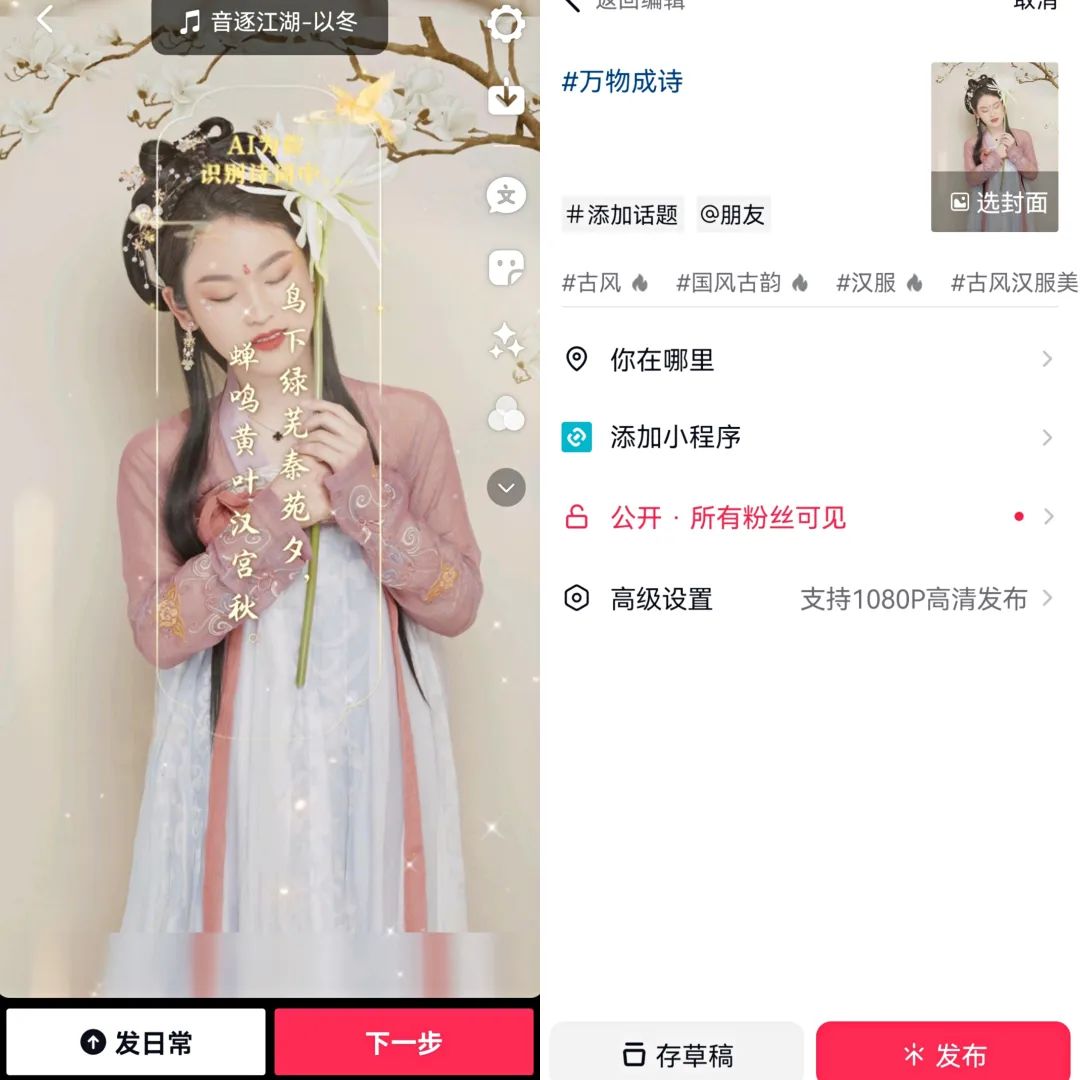
Task: Tap 下一步 to continue
Action: (404, 1043)
